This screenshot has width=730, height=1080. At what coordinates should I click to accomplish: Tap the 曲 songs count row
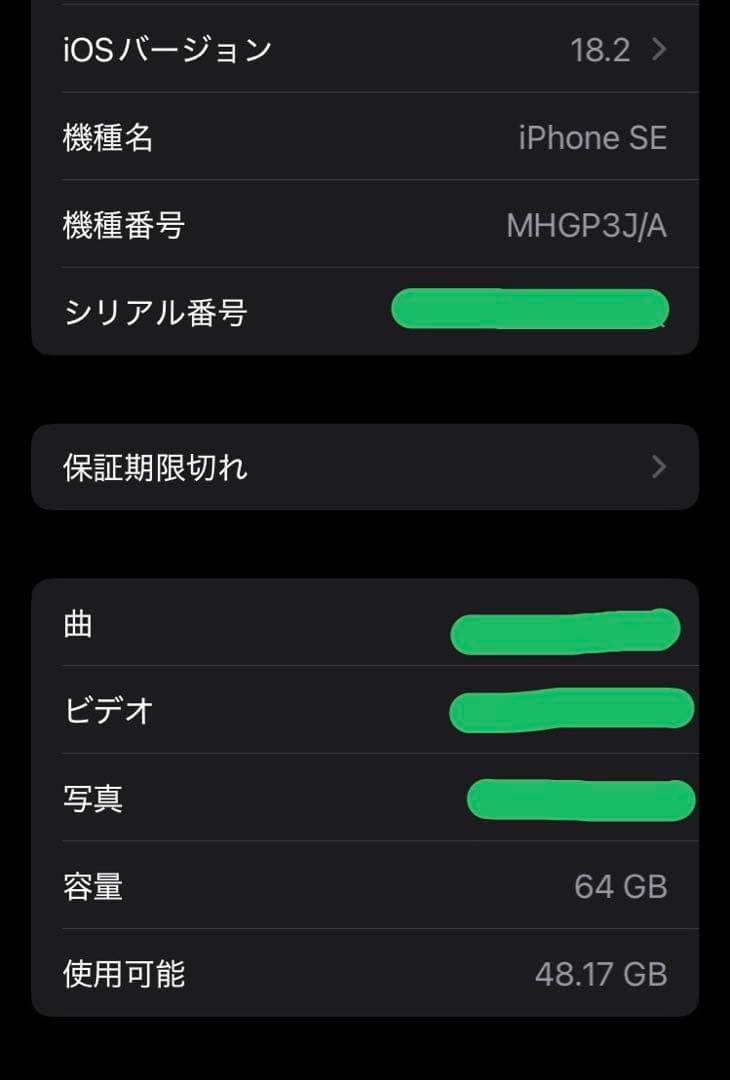coord(365,625)
